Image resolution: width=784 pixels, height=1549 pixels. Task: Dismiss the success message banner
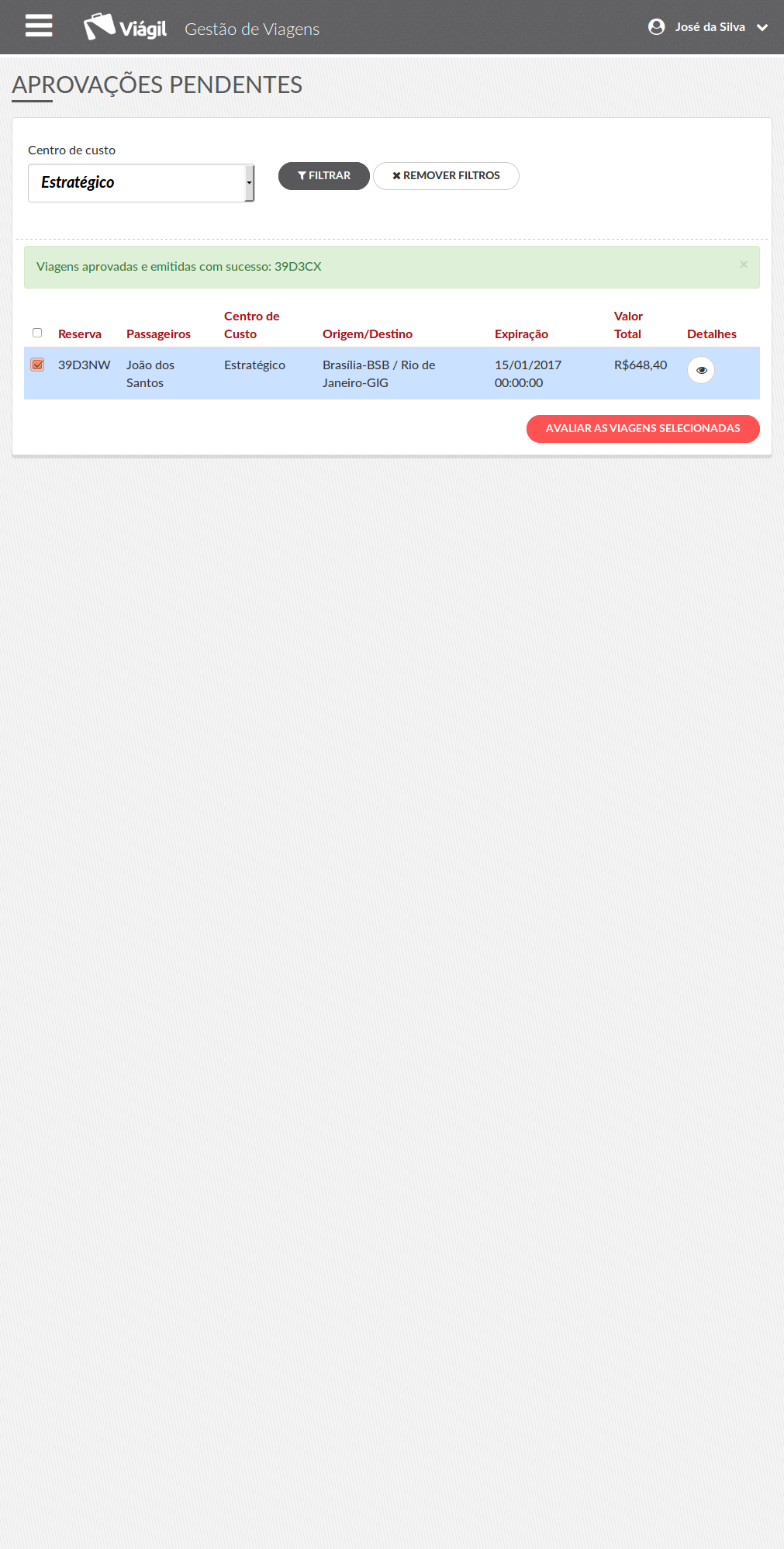click(743, 265)
